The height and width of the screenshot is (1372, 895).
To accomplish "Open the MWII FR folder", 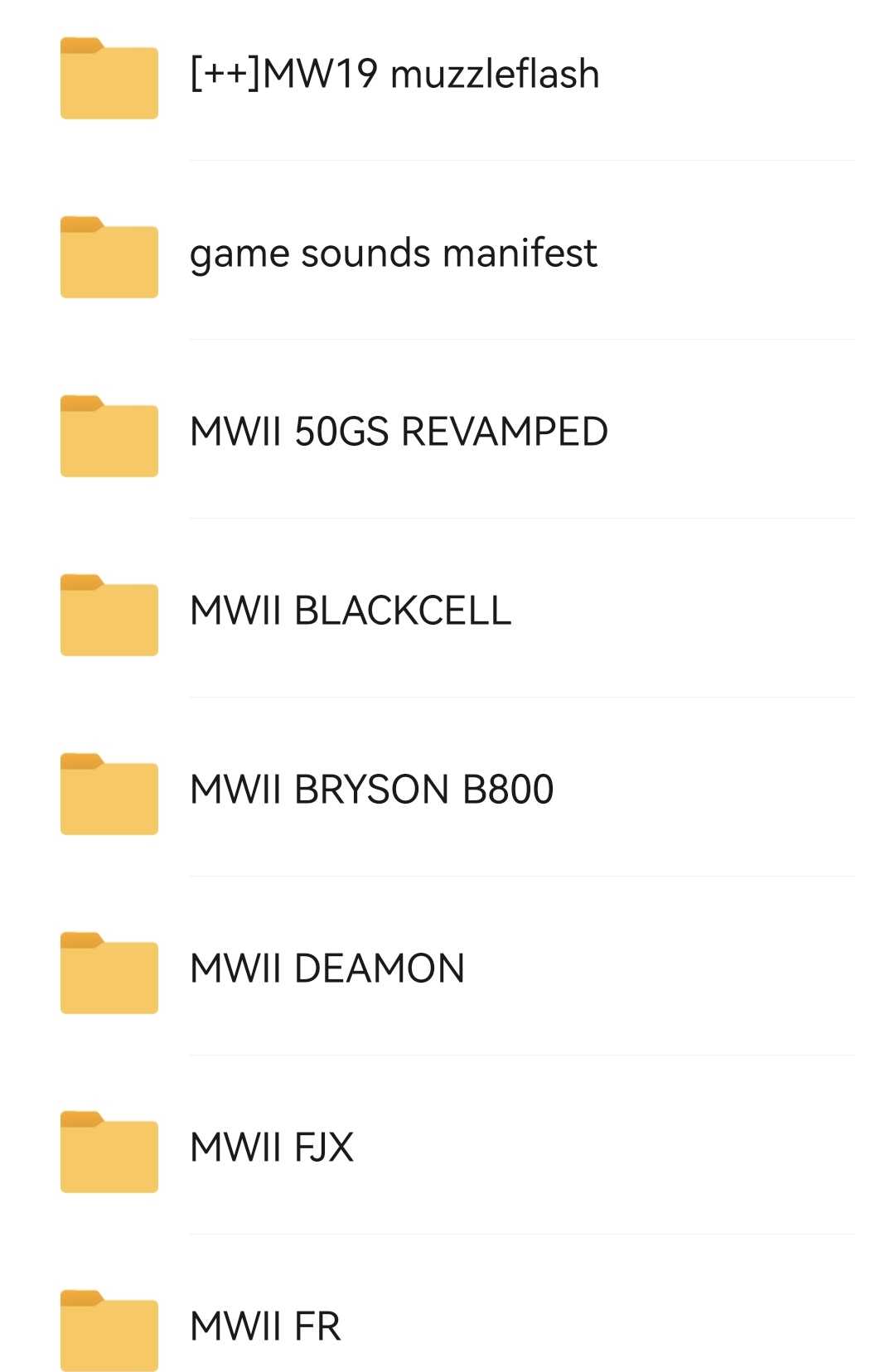I will click(265, 1327).
